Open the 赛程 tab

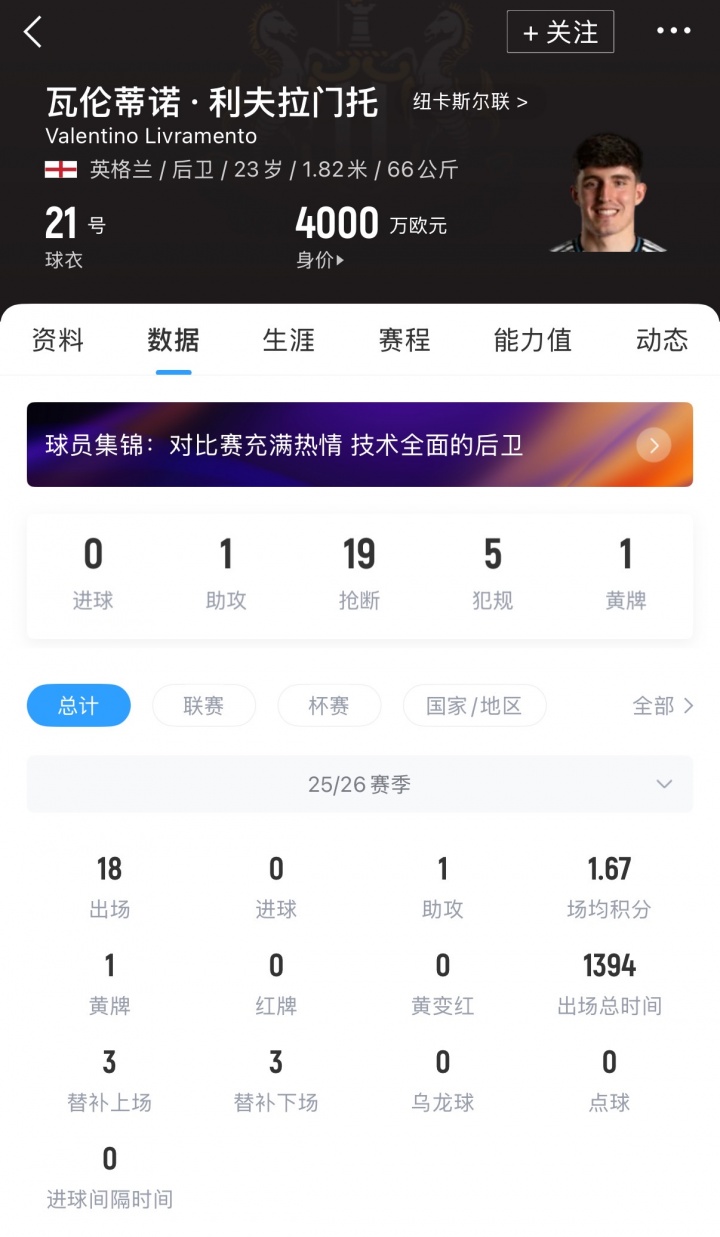[404, 340]
